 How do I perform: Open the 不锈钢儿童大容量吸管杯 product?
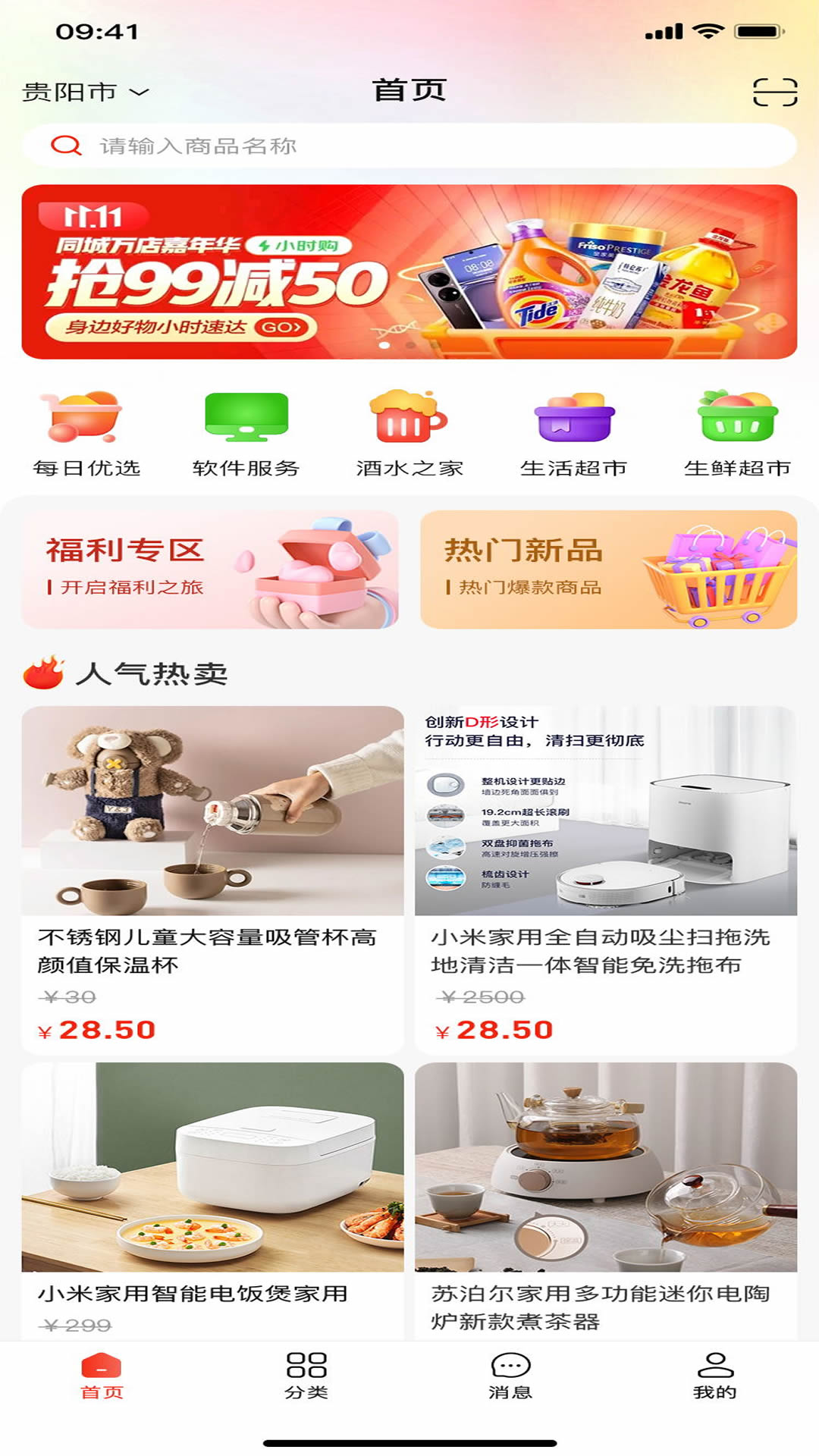pos(212,880)
